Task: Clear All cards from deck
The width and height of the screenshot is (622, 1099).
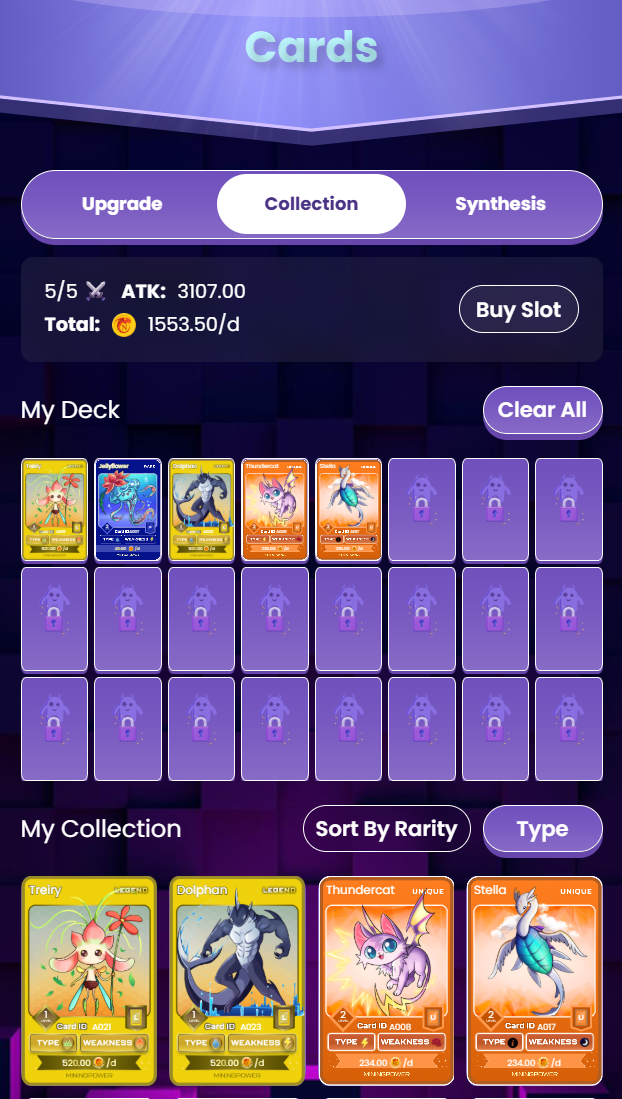Action: coord(542,410)
